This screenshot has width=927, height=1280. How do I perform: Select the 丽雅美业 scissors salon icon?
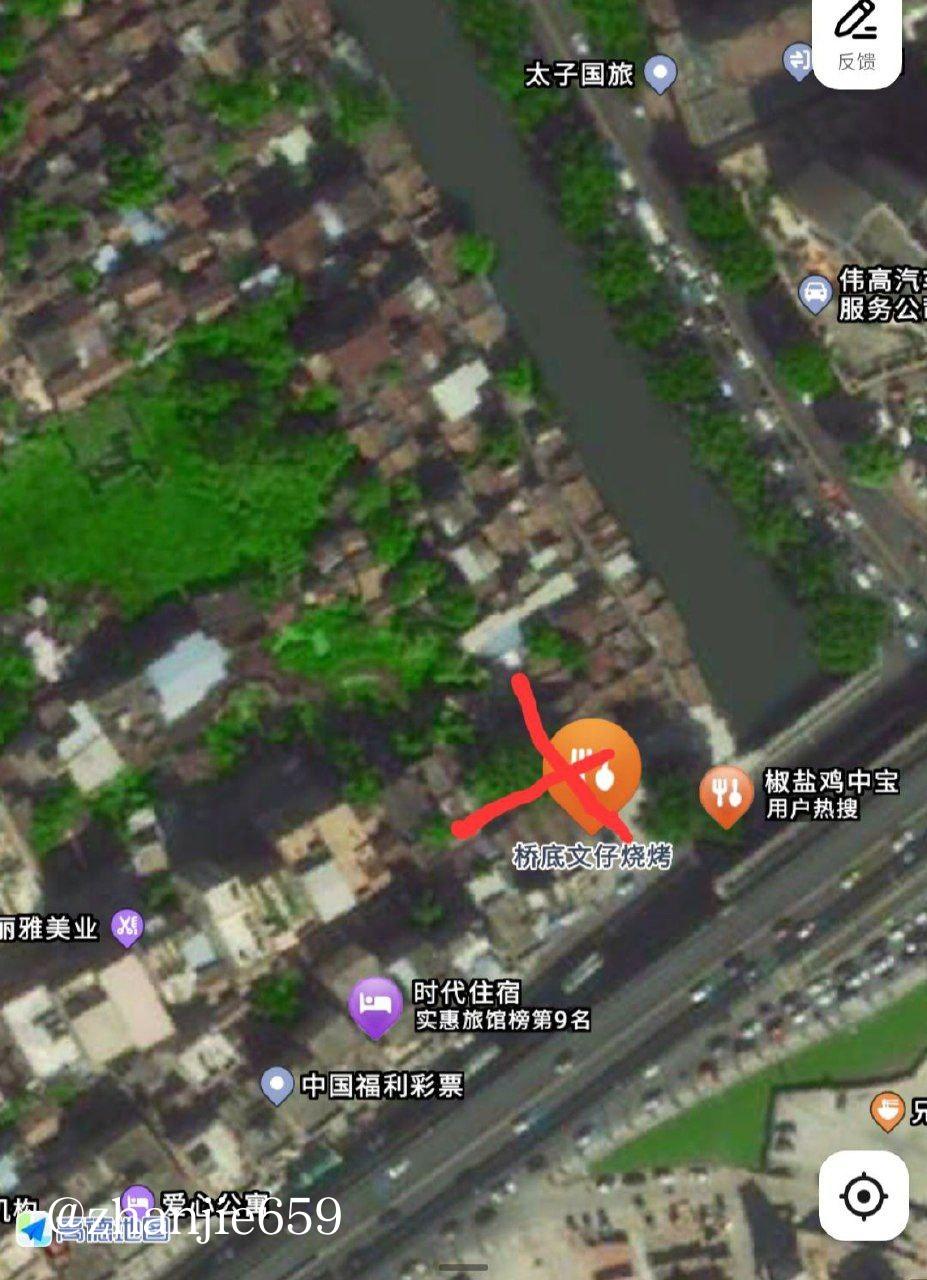click(126, 925)
